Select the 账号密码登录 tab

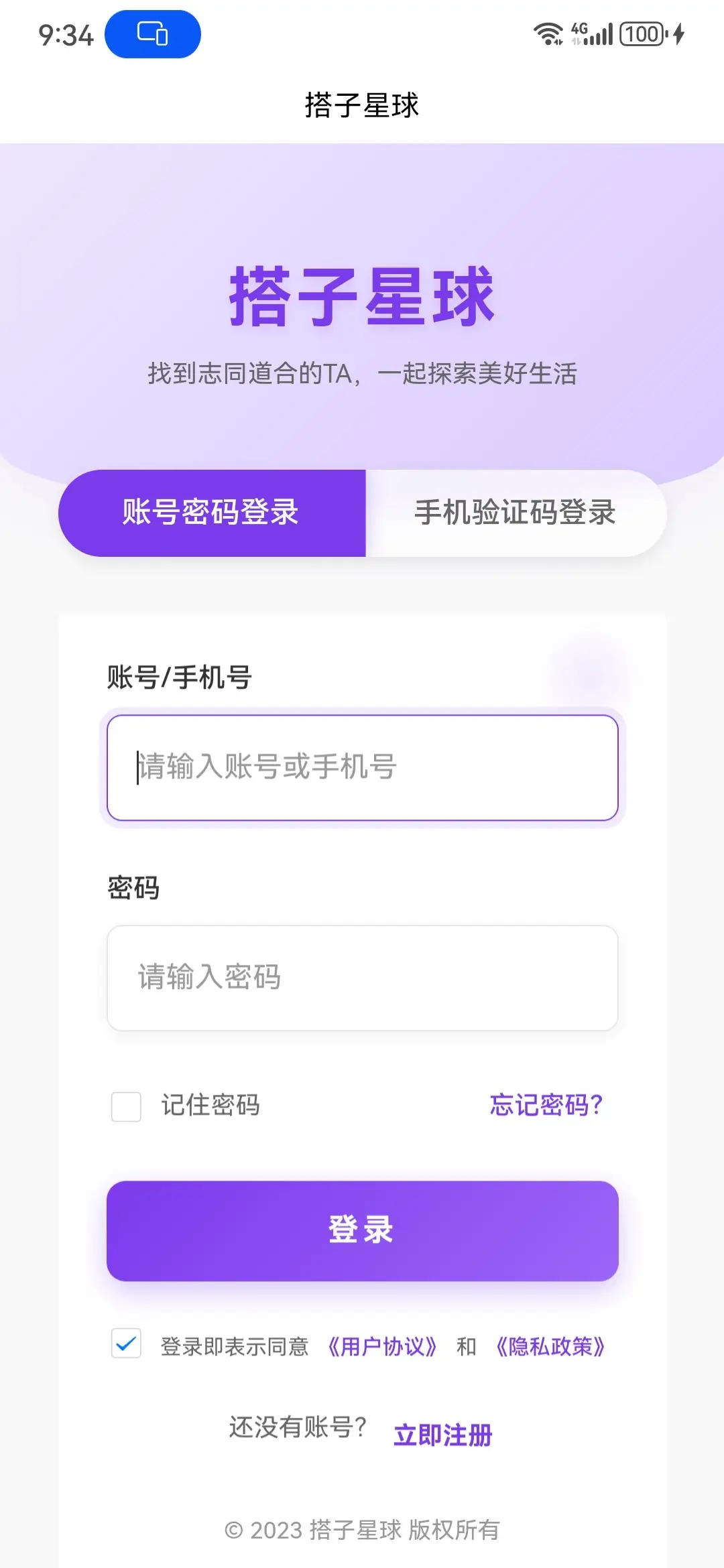point(211,513)
